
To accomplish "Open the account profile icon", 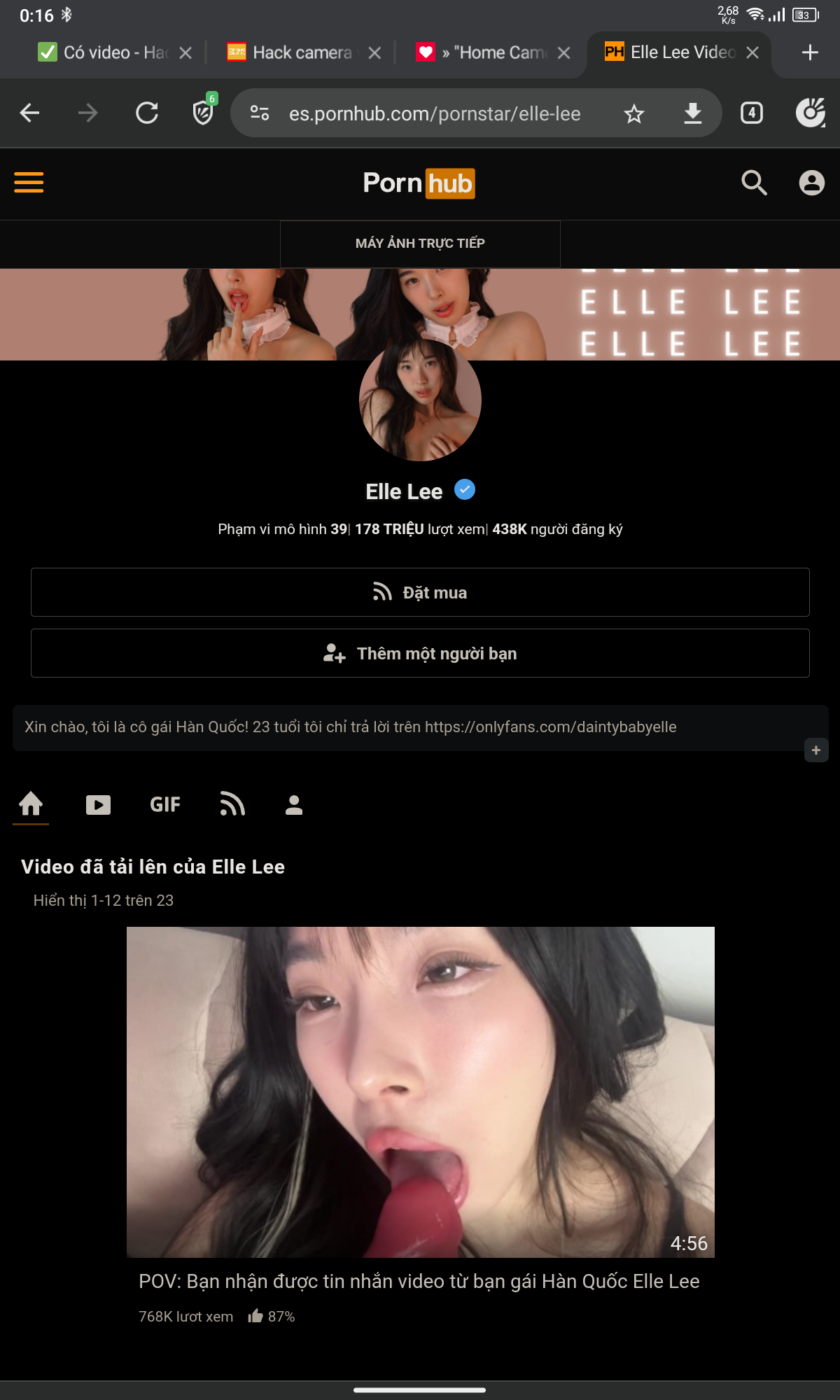I will pos(811,183).
